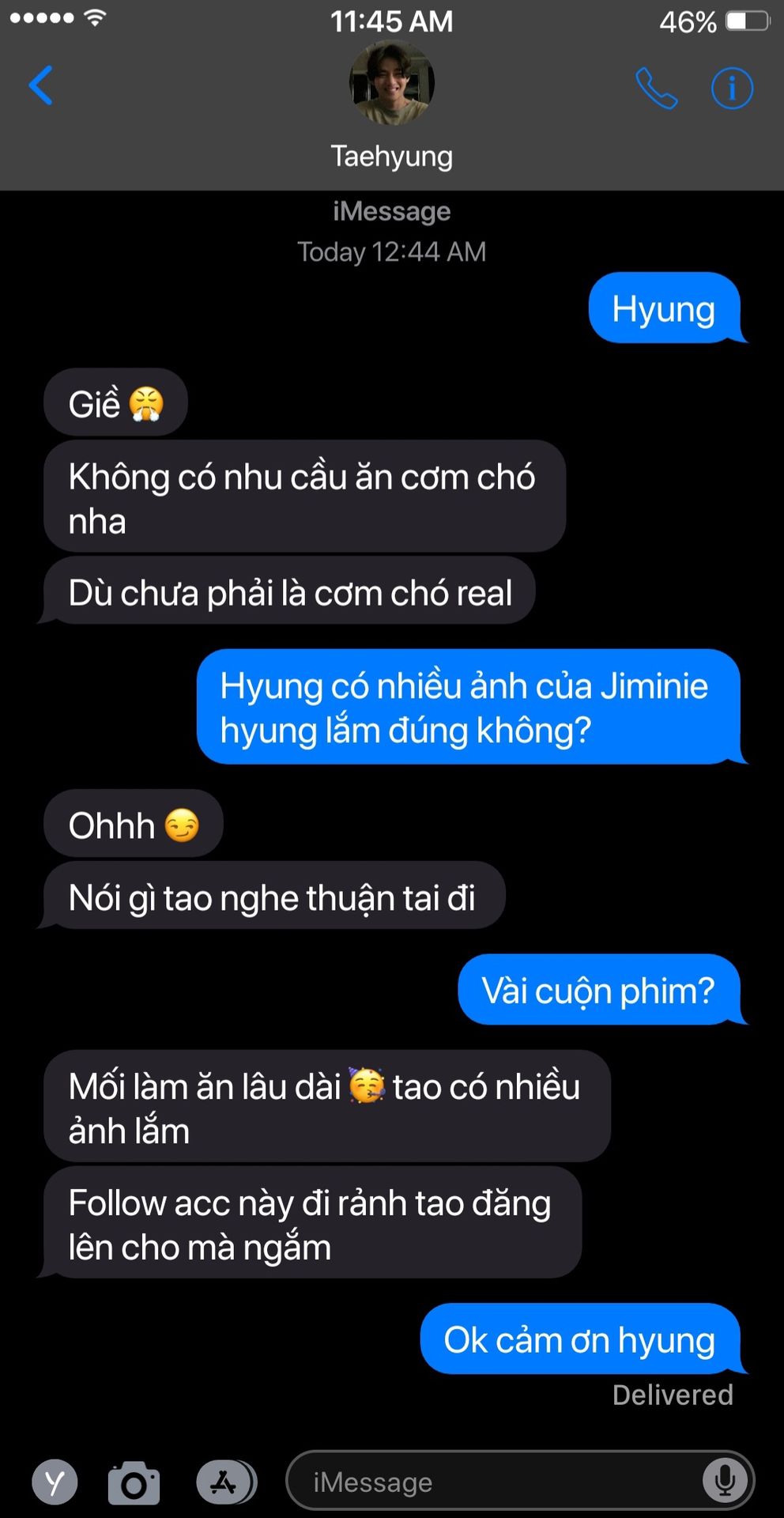Focus the iMessage text field
784x1518 pixels.
click(x=490, y=1482)
